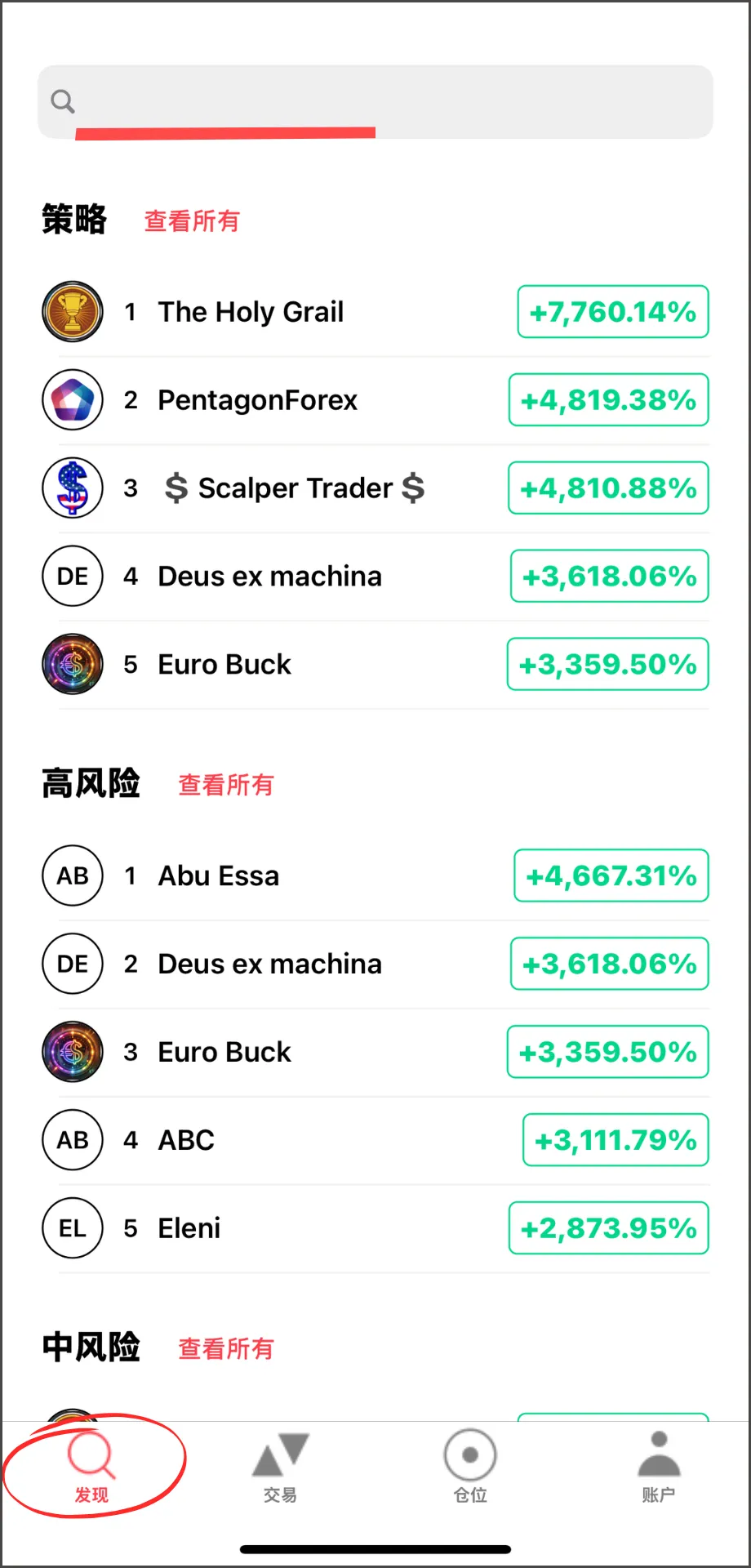Open the Eleni strategy
This screenshot has width=751, height=1568.
click(x=375, y=1228)
